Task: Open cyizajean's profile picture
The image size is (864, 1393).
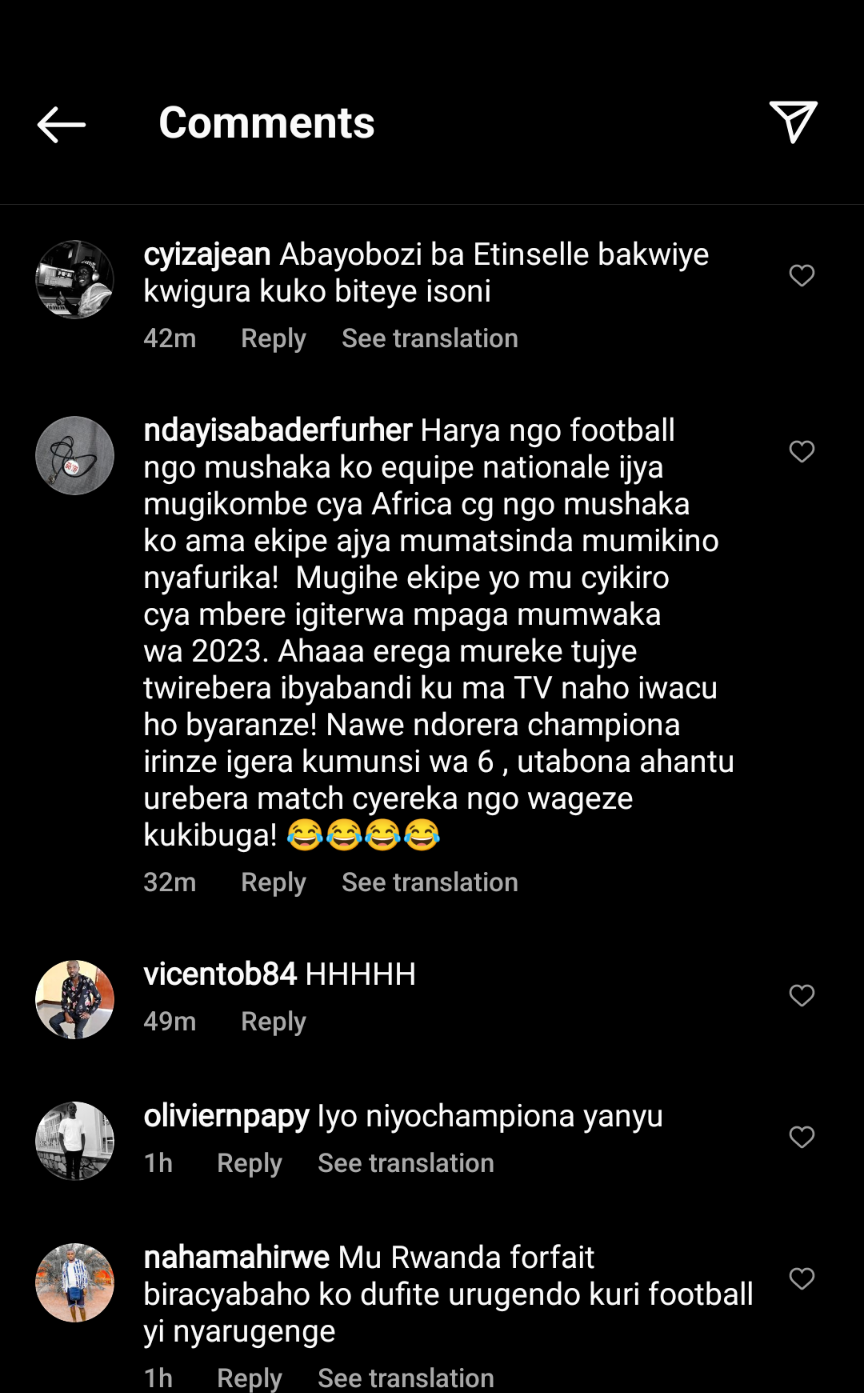Action: click(75, 280)
